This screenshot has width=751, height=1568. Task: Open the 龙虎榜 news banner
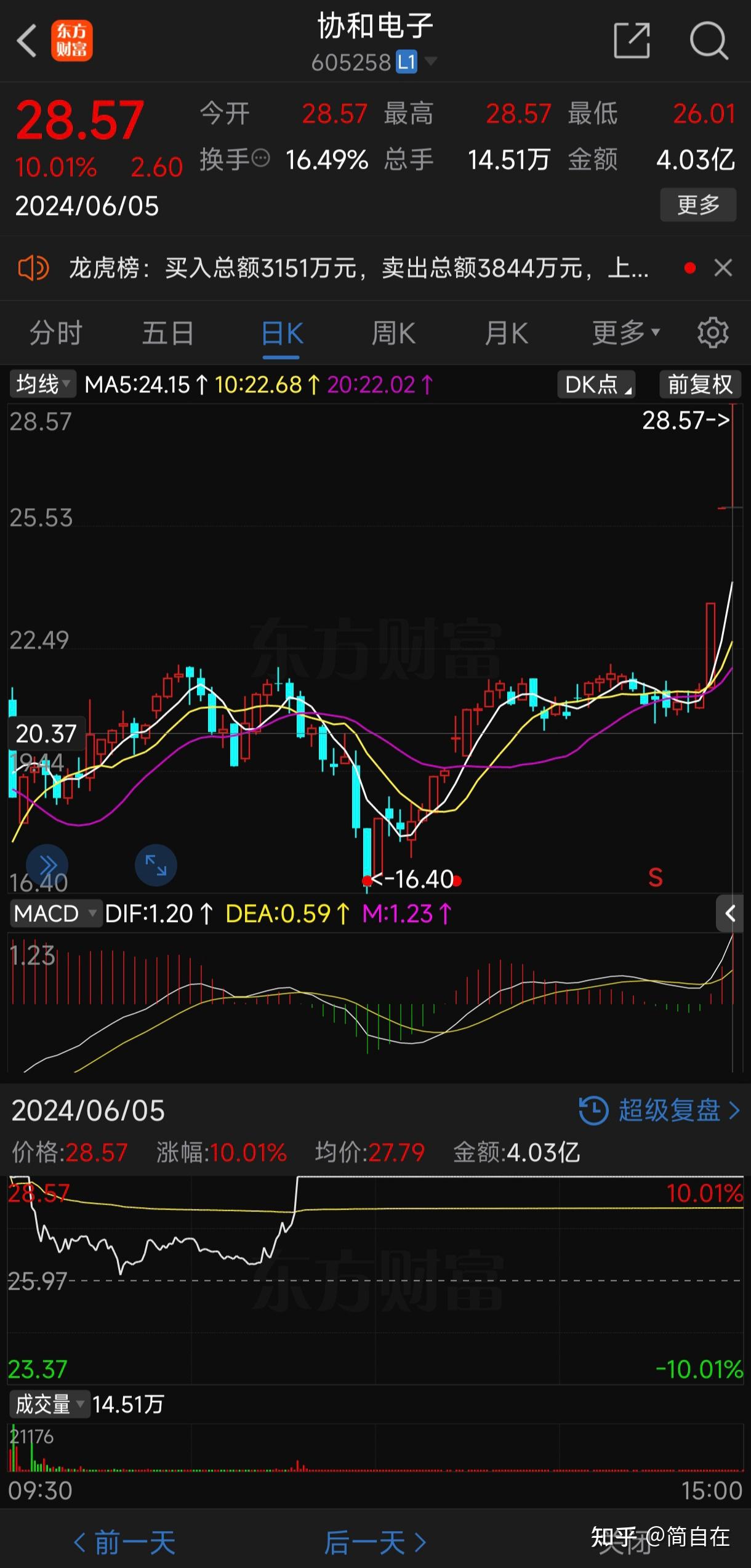pos(357,268)
